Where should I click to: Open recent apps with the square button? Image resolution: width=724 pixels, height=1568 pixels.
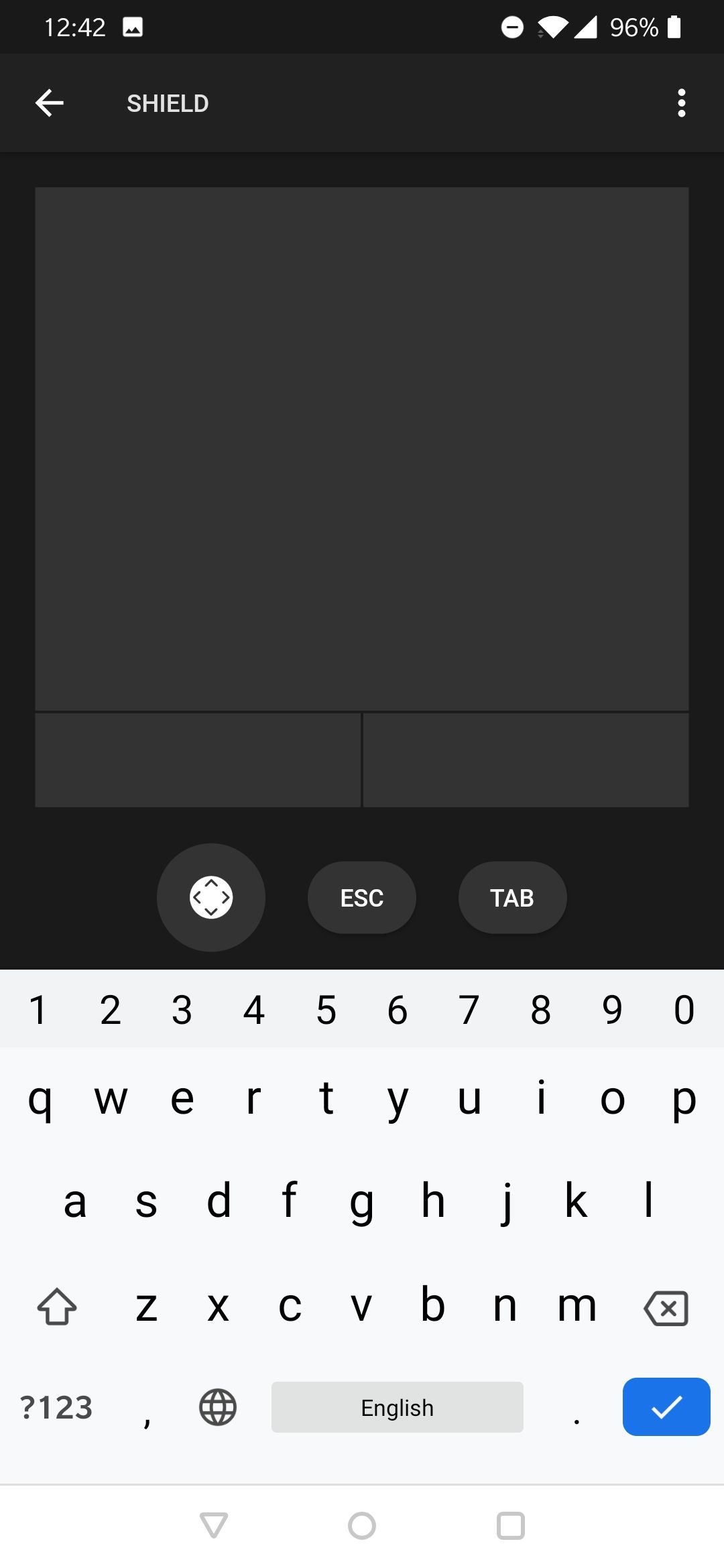(509, 1526)
